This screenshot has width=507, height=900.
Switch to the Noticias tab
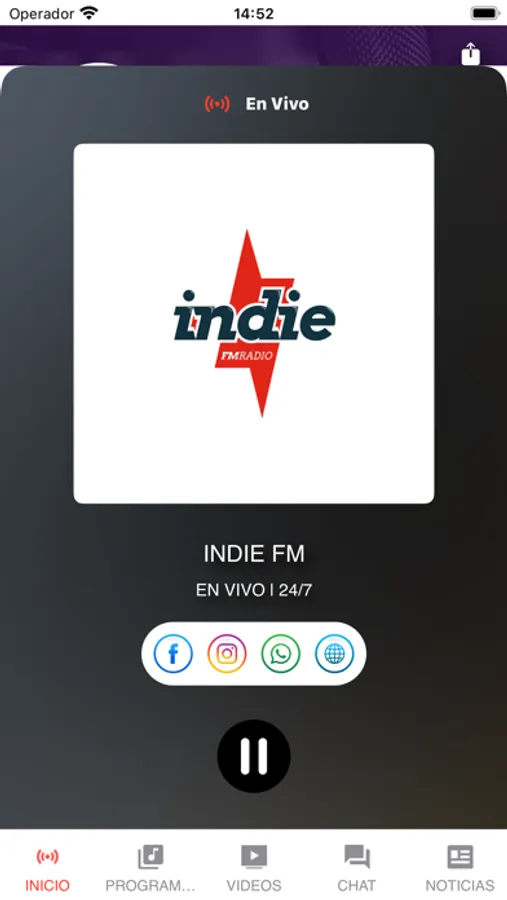tap(460, 868)
